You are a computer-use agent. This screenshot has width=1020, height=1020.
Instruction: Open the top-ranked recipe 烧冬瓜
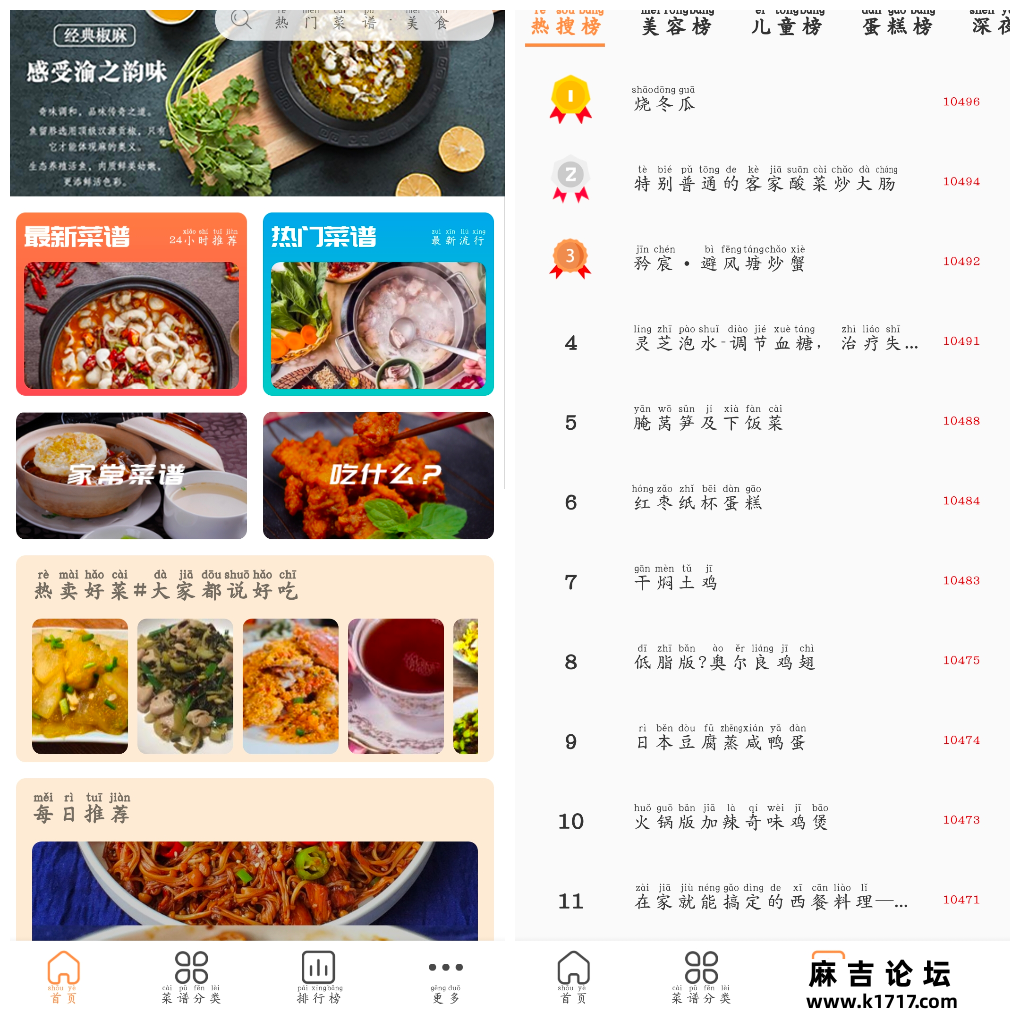[x=664, y=102]
